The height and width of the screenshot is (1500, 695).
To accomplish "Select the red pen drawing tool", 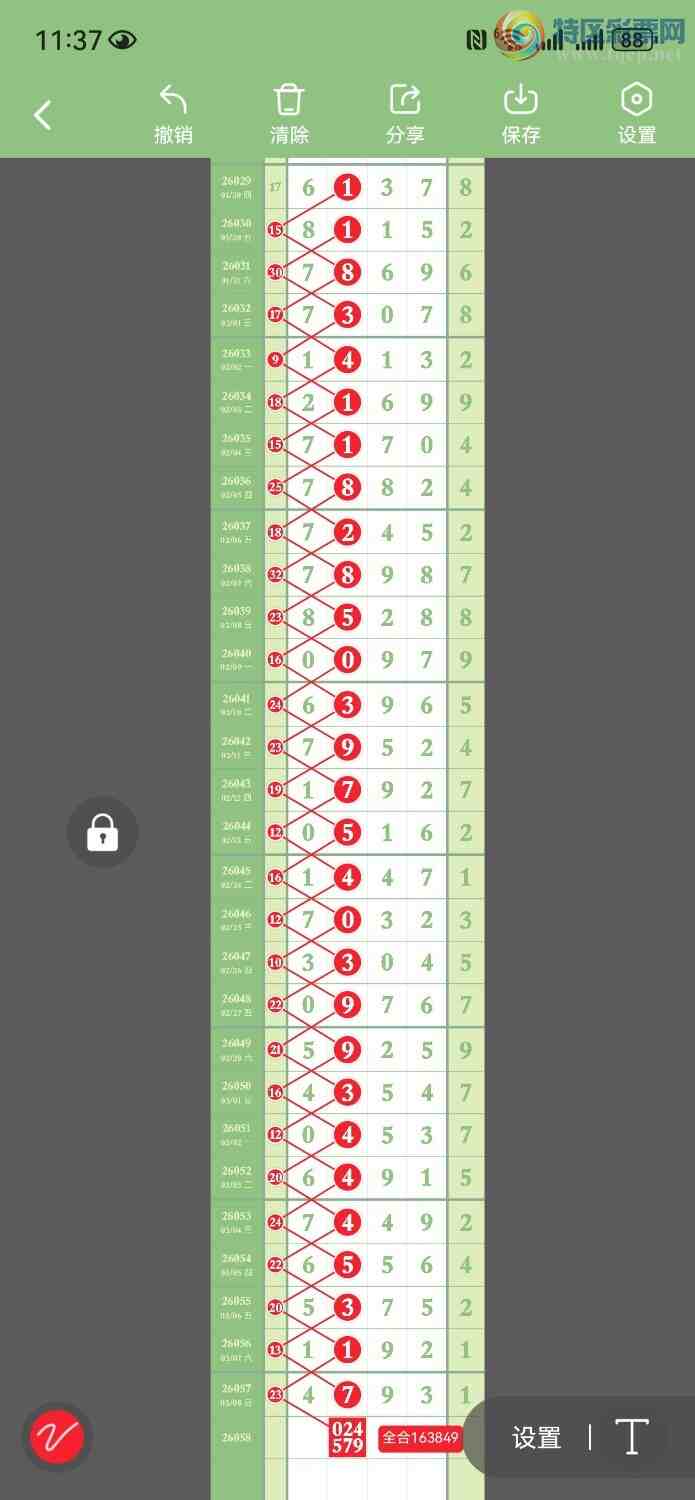I will coord(57,1438).
